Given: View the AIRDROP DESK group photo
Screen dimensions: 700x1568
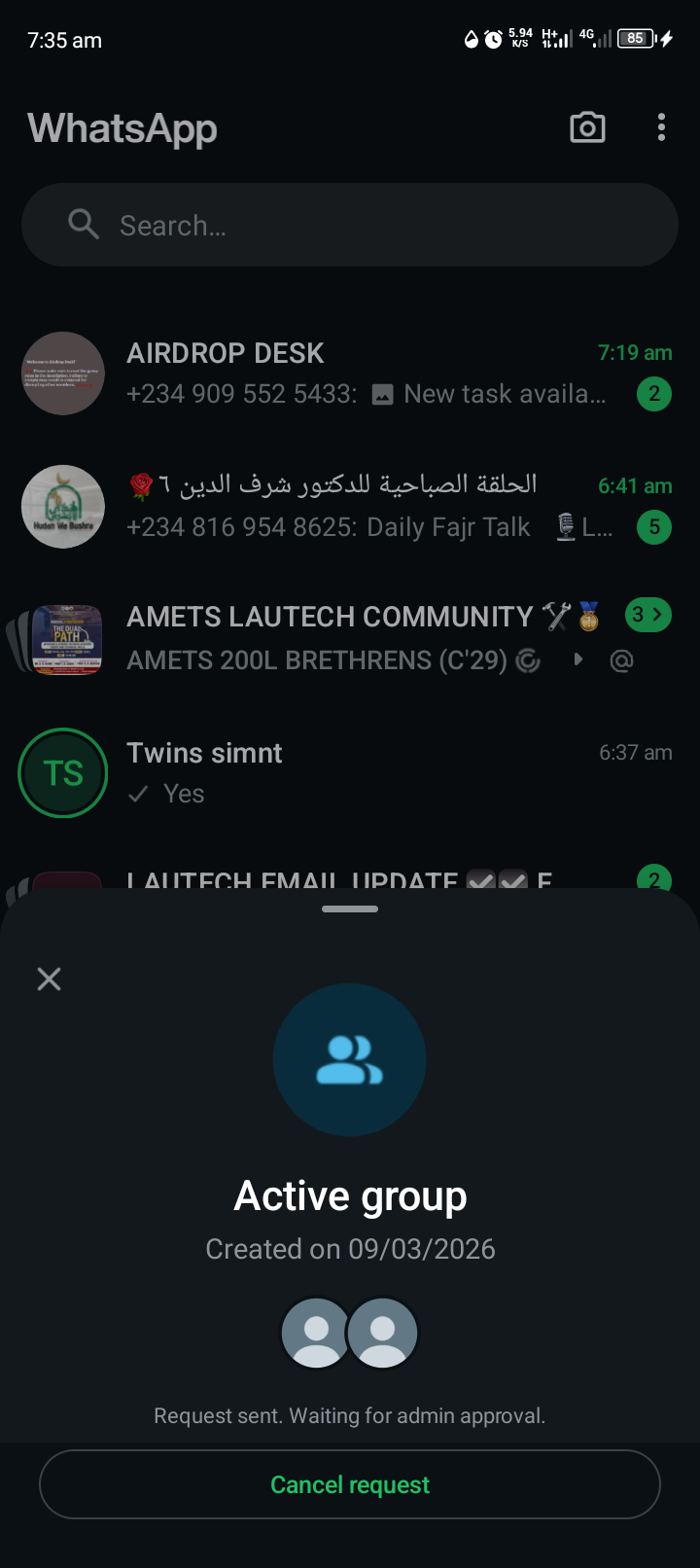Looking at the screenshot, I should [63, 374].
